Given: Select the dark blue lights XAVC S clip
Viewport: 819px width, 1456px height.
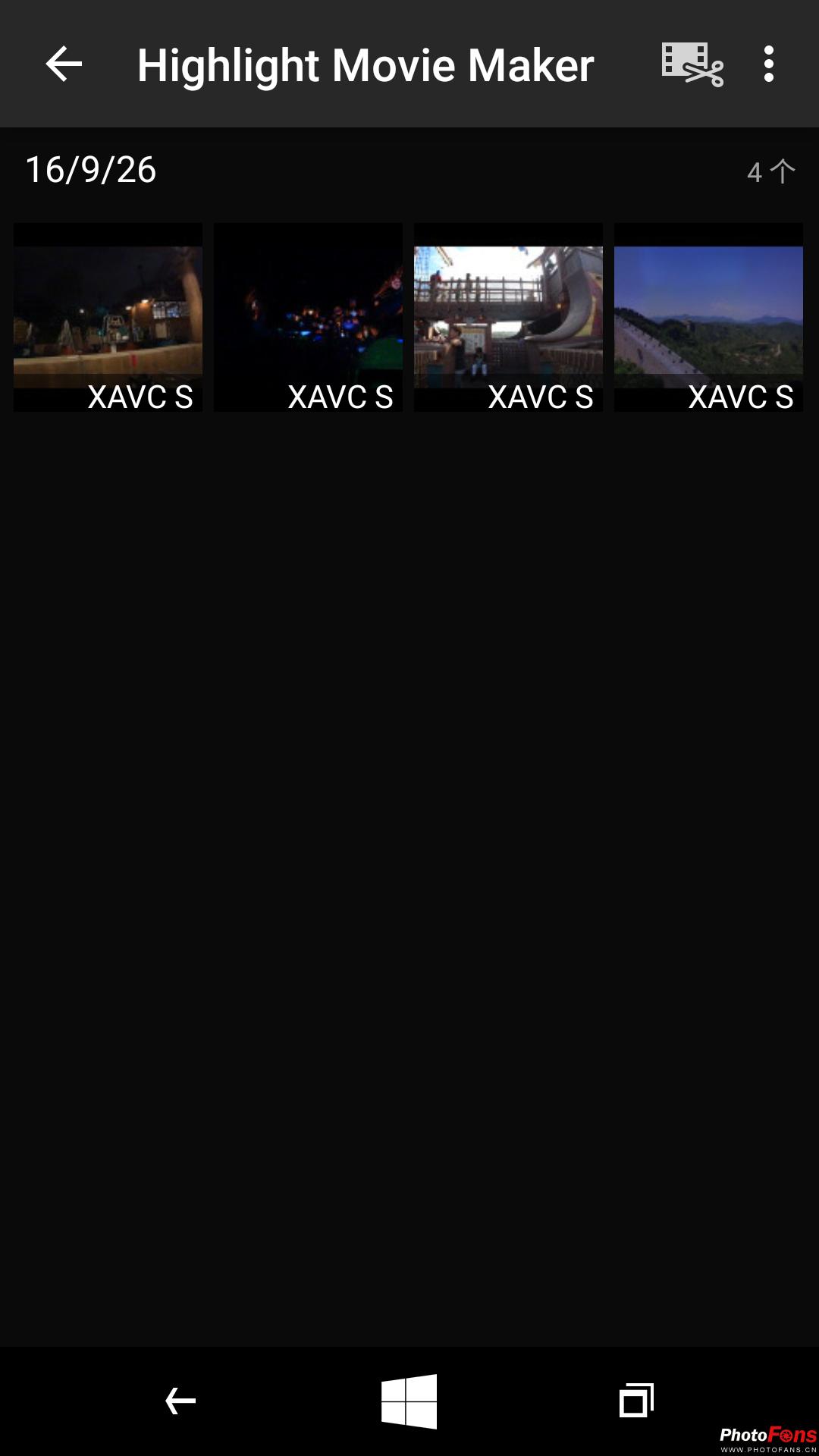Looking at the screenshot, I should (x=308, y=317).
